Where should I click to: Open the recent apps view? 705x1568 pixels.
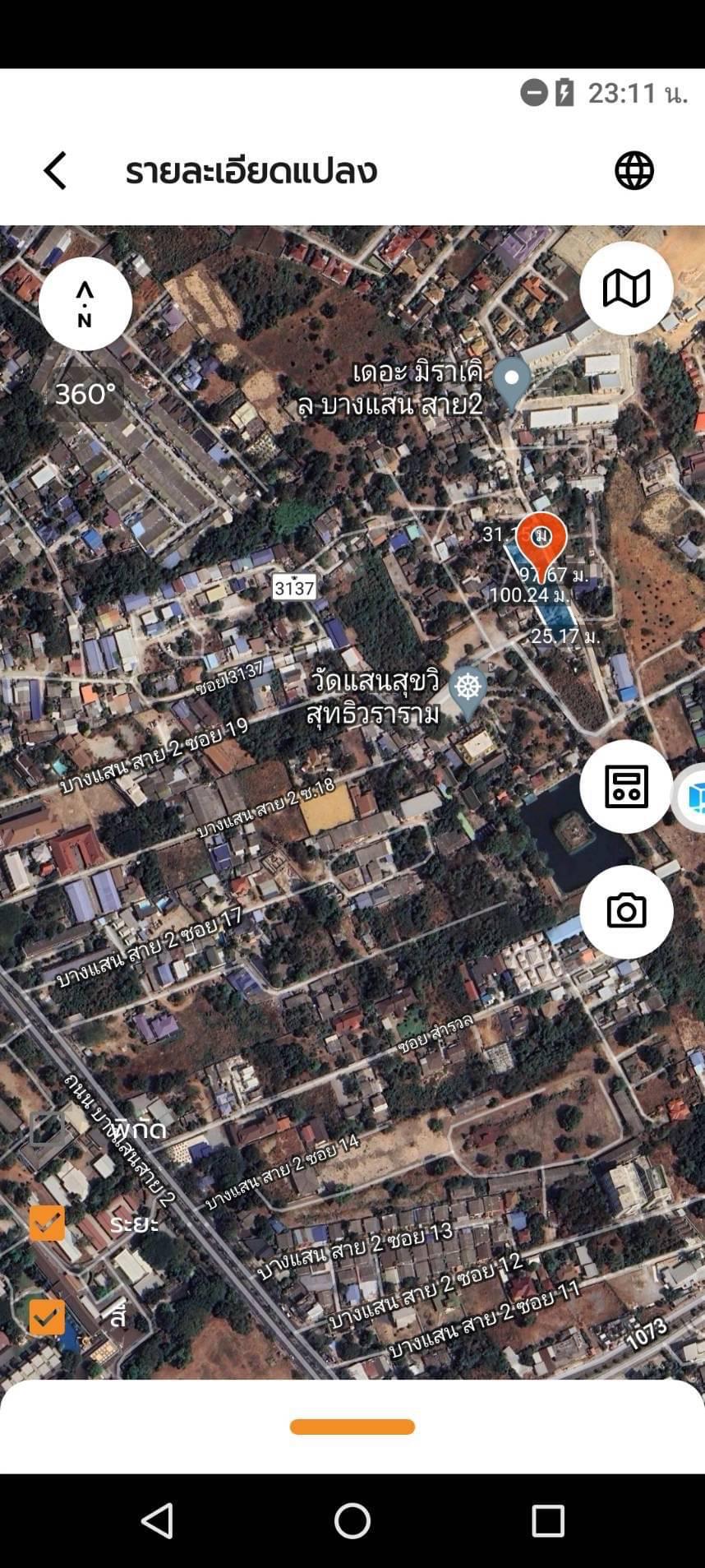(548, 1520)
